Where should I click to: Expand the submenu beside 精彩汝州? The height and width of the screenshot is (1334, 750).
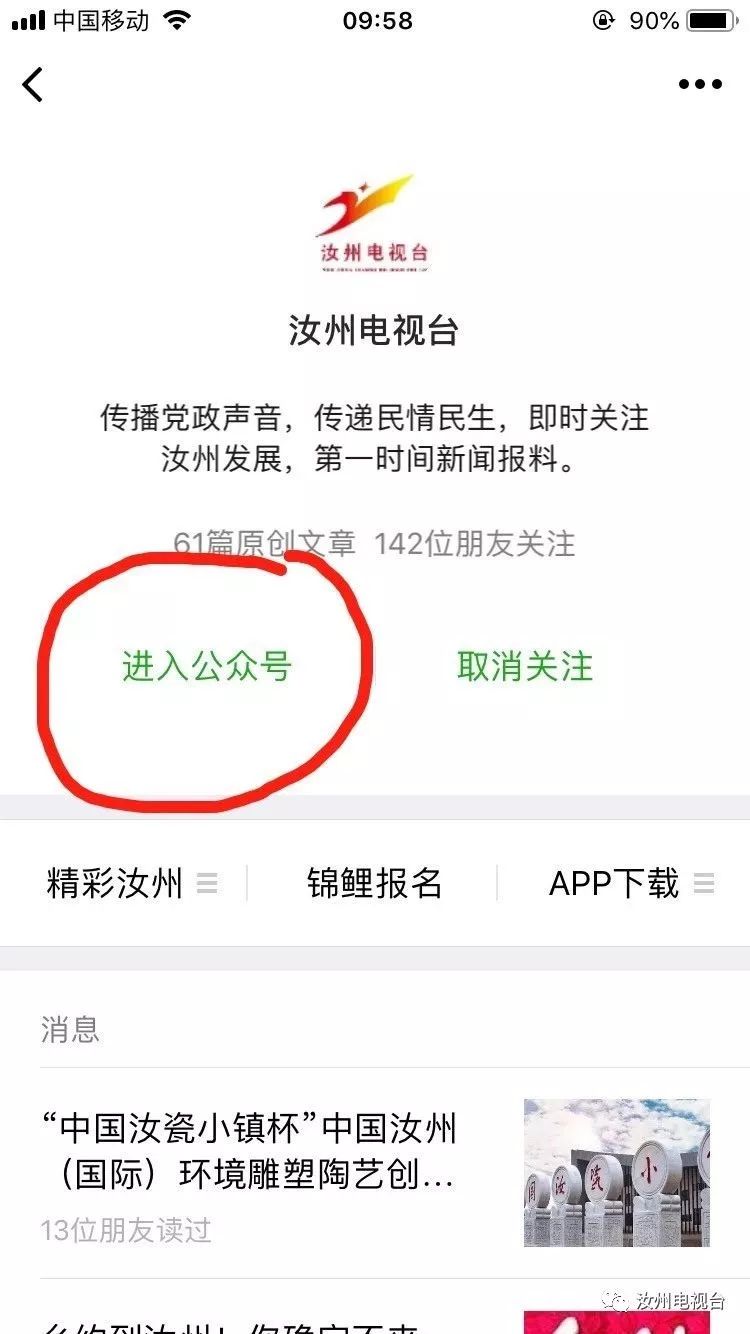tap(207, 884)
